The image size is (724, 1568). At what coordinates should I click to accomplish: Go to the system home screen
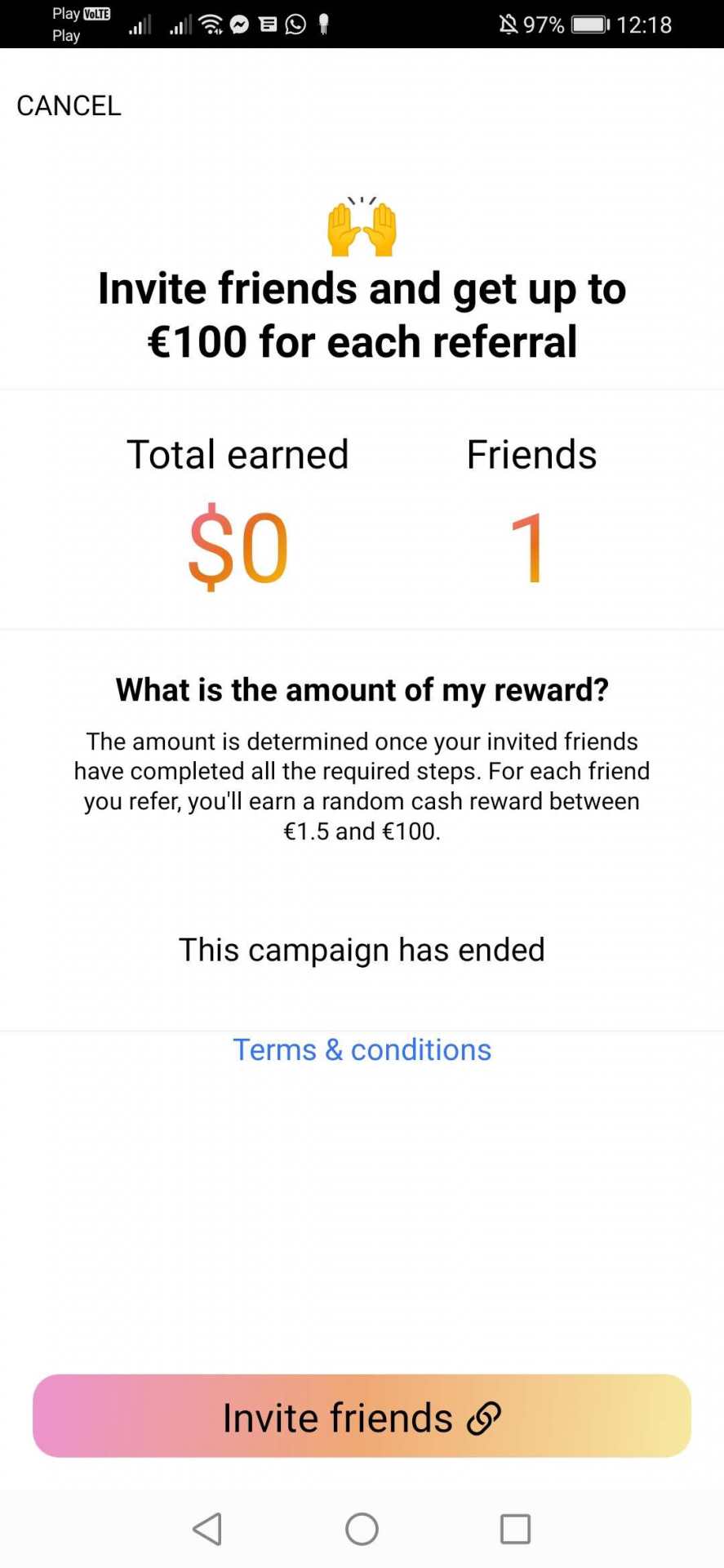click(x=362, y=1529)
